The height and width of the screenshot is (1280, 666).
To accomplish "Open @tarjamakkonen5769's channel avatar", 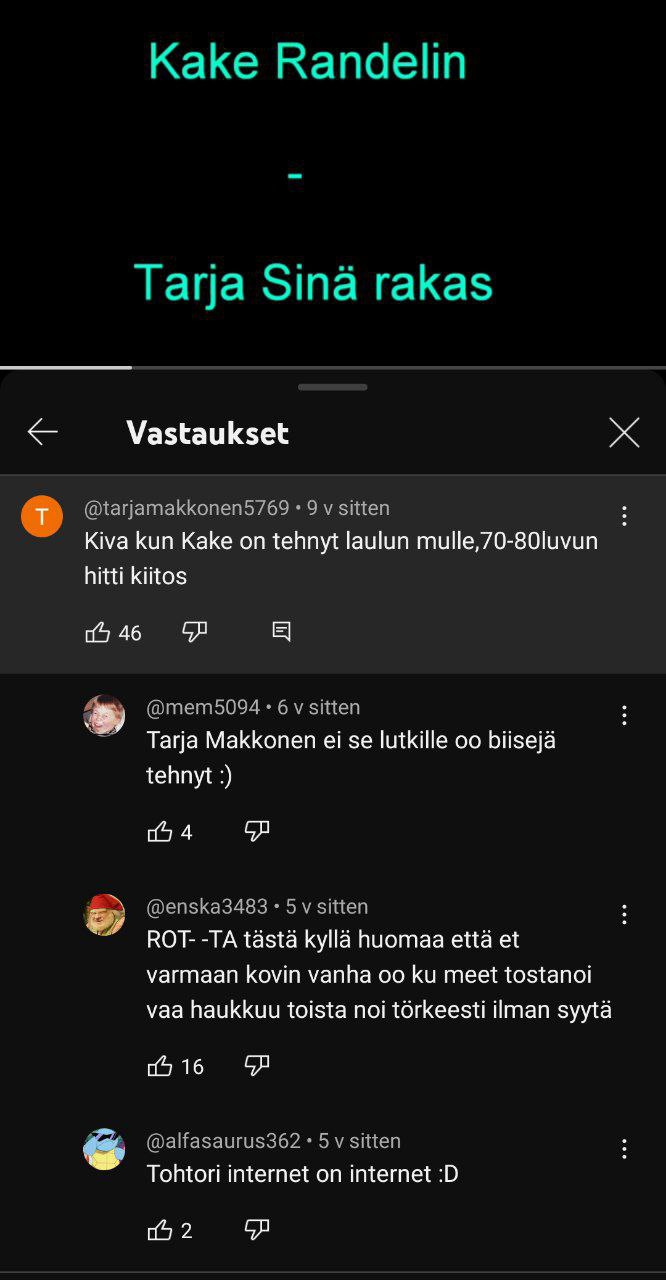I will pyautogui.click(x=42, y=516).
